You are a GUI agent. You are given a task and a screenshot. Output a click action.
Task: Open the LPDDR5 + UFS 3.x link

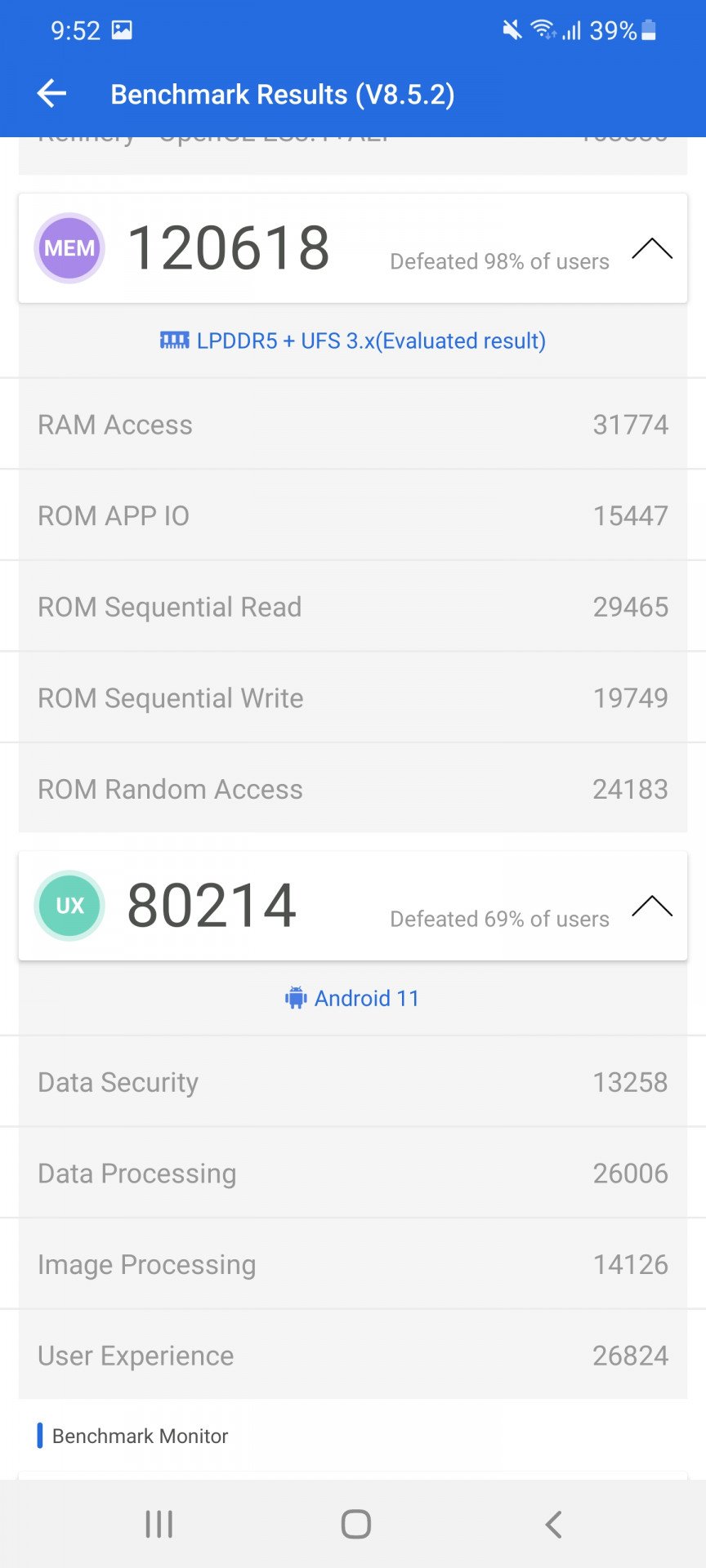click(353, 341)
